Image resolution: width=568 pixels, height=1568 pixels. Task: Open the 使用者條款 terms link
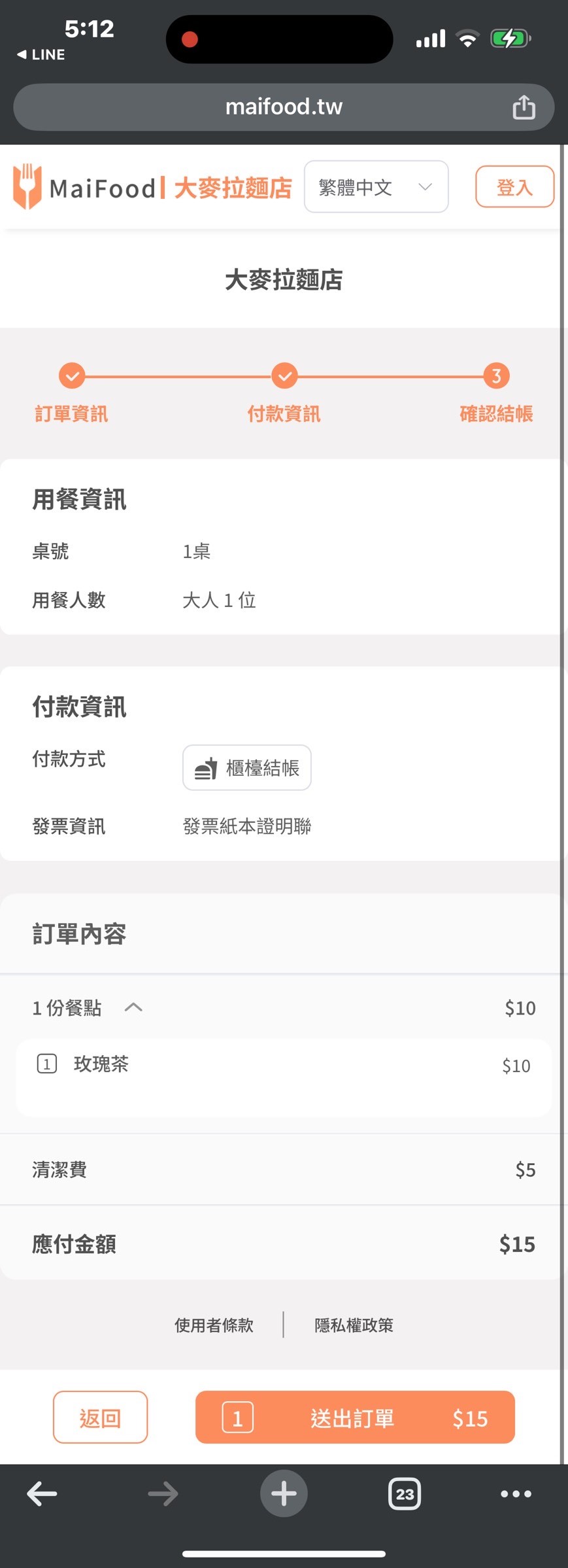(214, 1325)
